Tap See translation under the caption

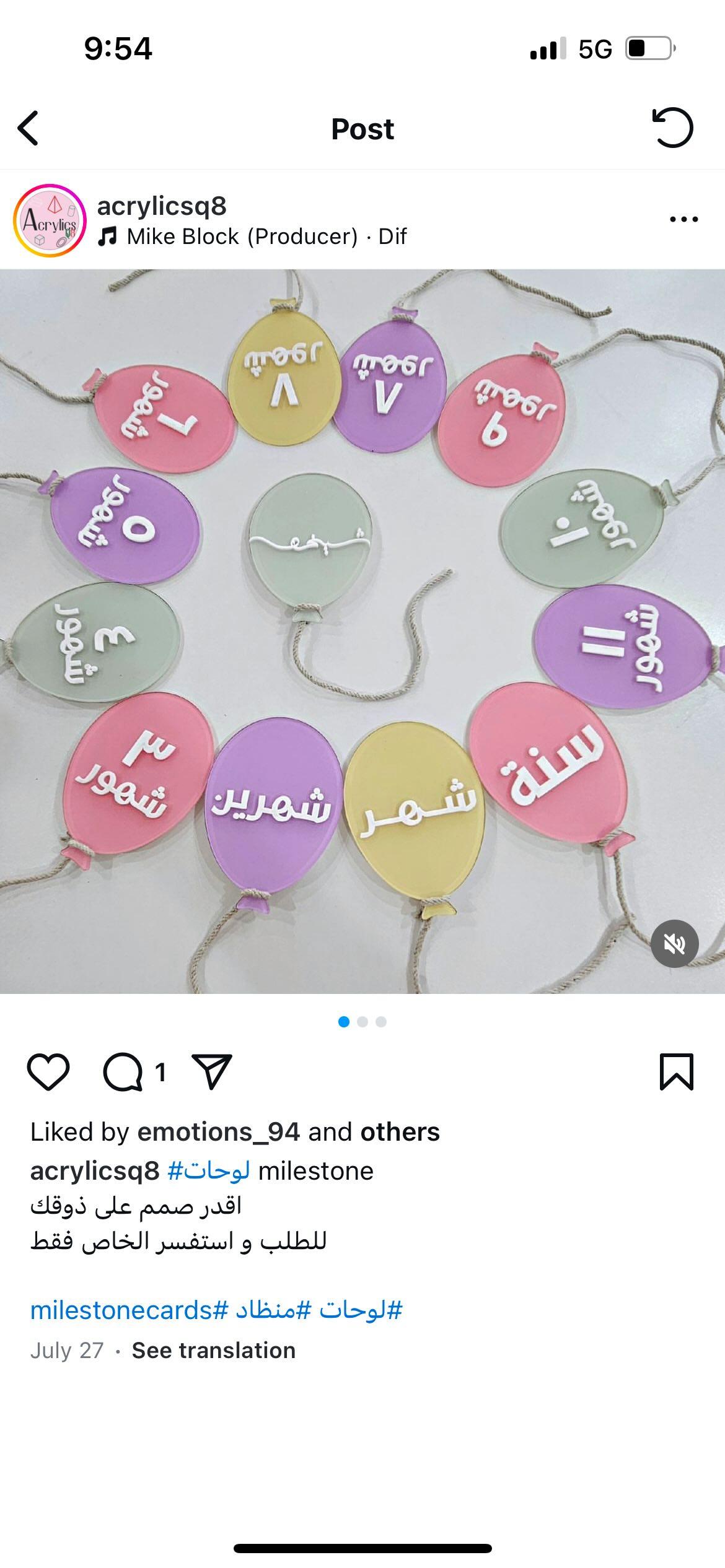tap(214, 1350)
